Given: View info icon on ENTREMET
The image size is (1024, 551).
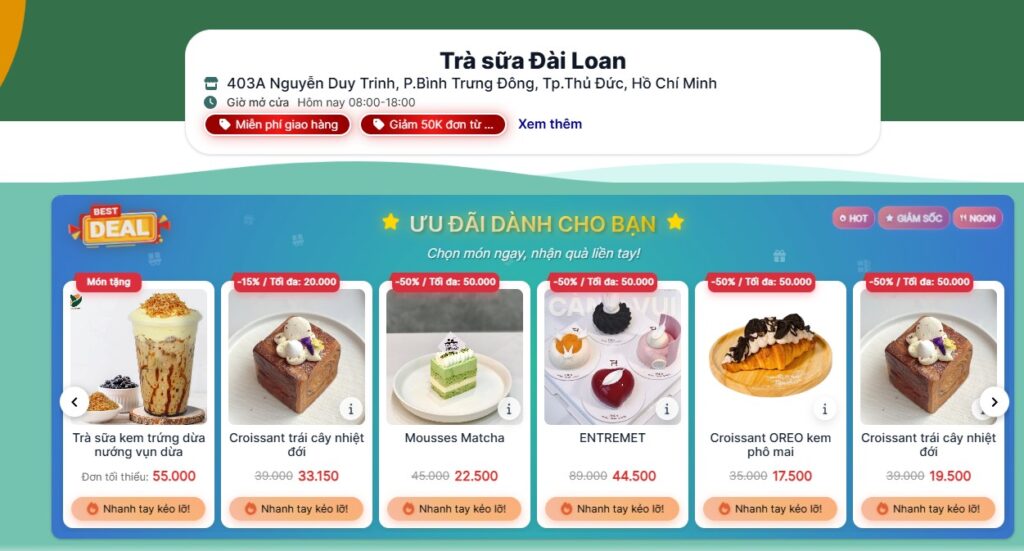Looking at the screenshot, I should (666, 409).
